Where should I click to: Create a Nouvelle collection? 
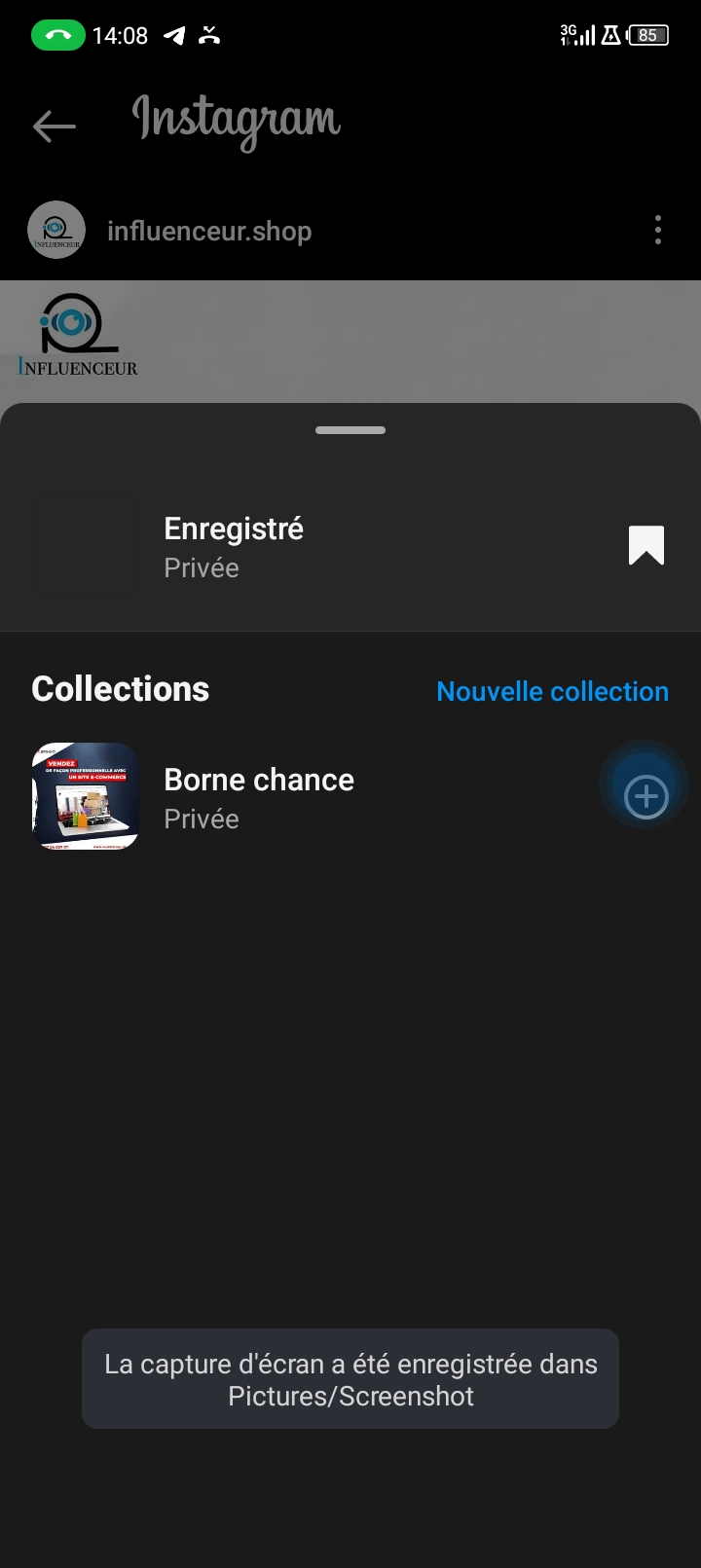tap(552, 691)
